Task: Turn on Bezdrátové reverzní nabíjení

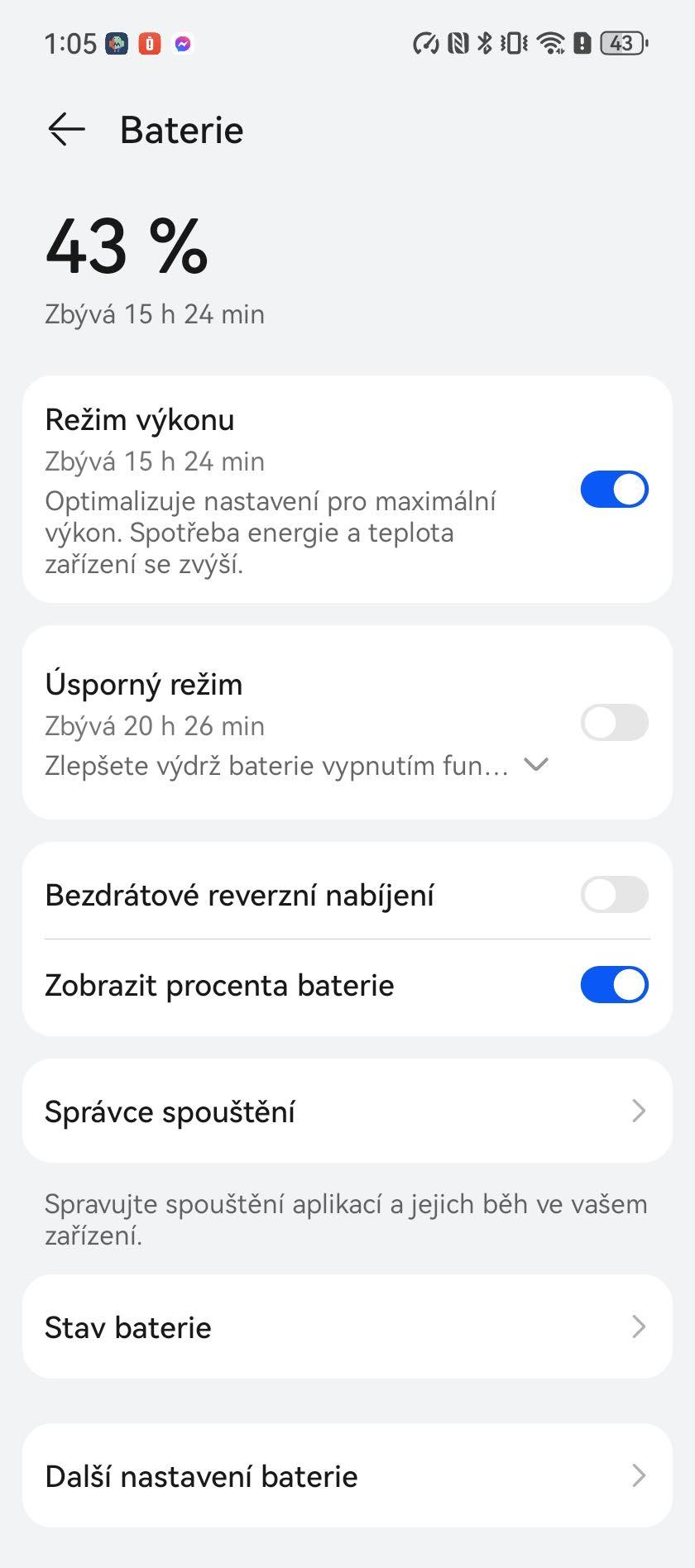Action: click(614, 894)
